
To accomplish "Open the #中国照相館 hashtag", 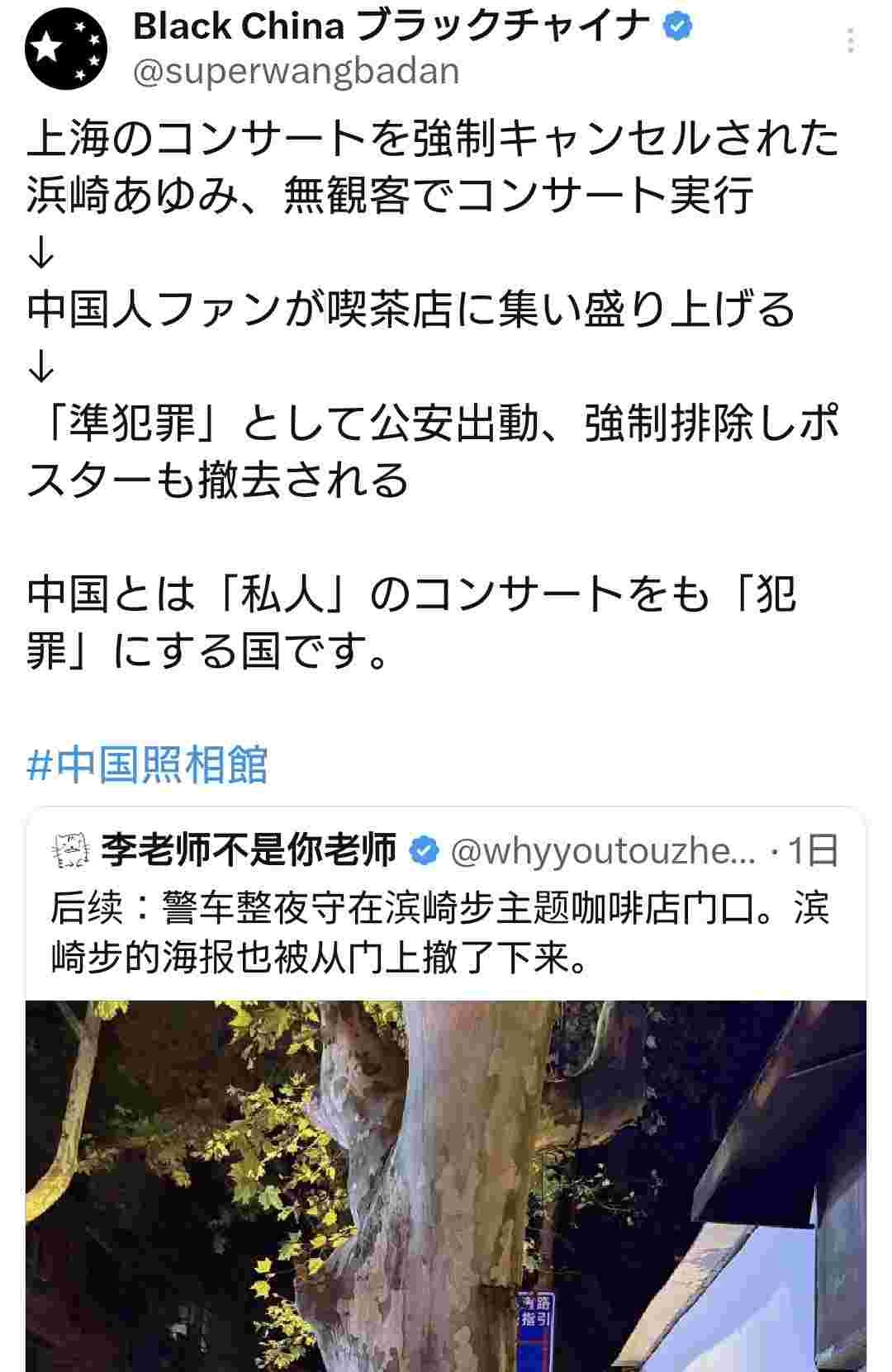I will pyautogui.click(x=147, y=764).
